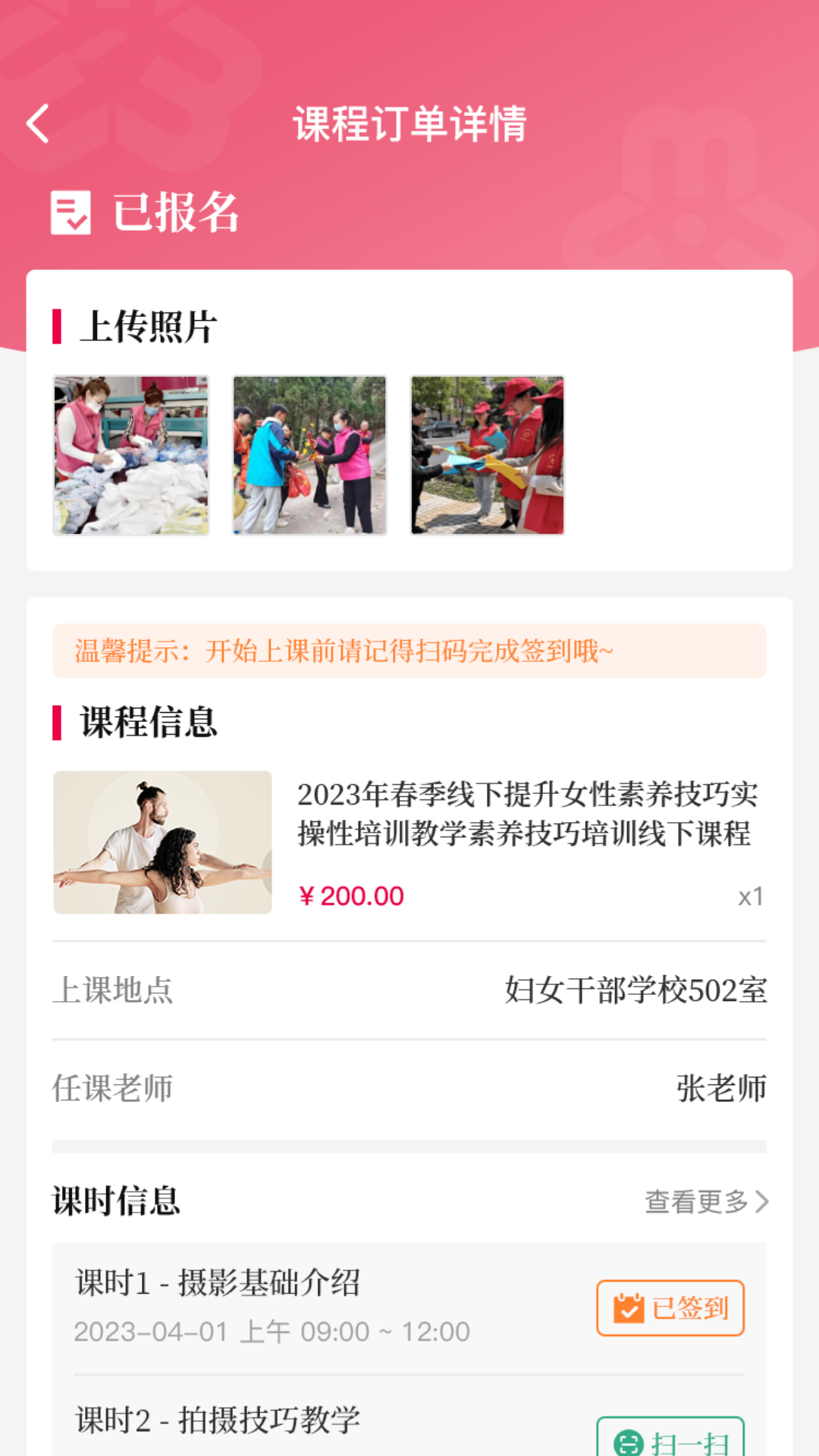Go back from the course order details
The image size is (819, 1456).
(38, 124)
